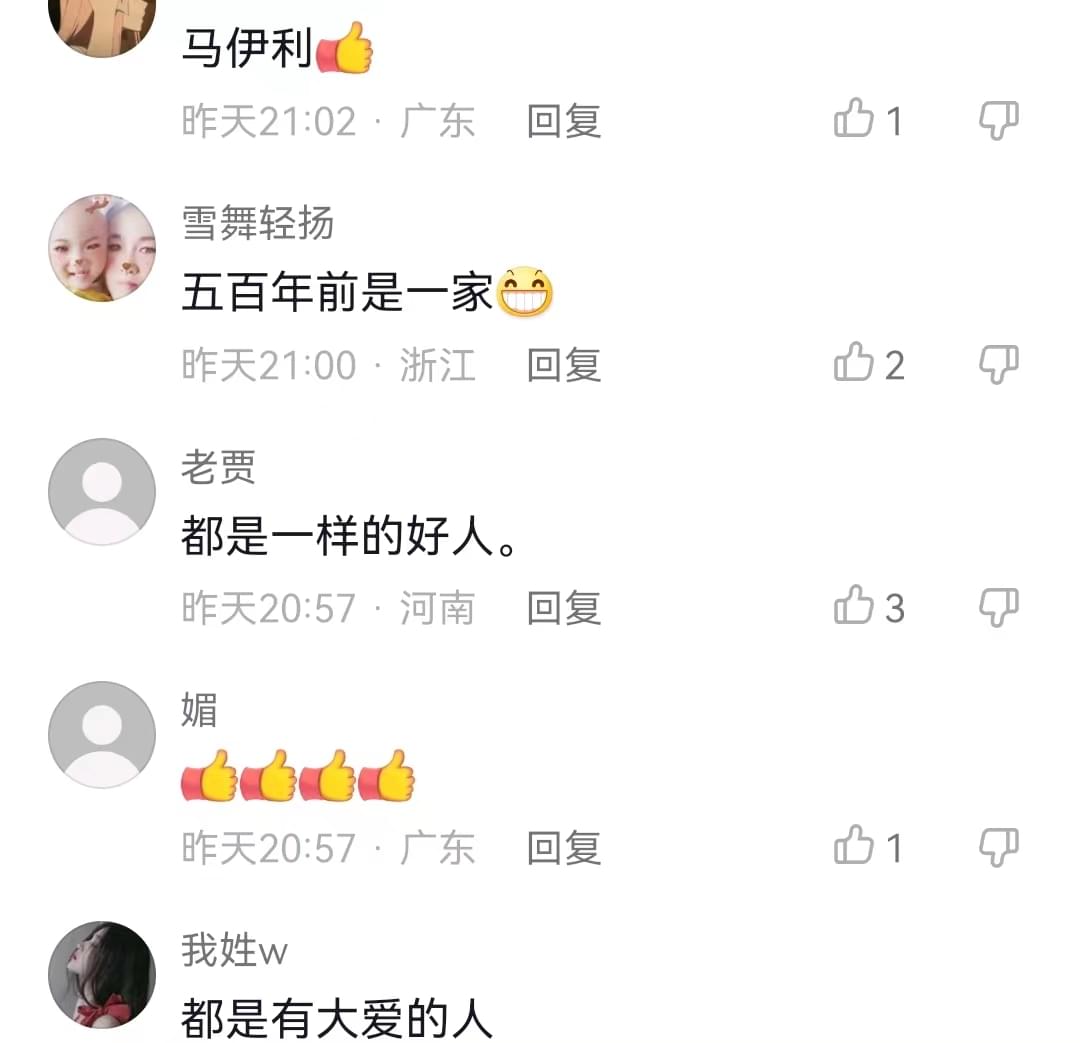Reply to 老贾's comment
Screen dimensions: 1080x1043
coord(564,608)
